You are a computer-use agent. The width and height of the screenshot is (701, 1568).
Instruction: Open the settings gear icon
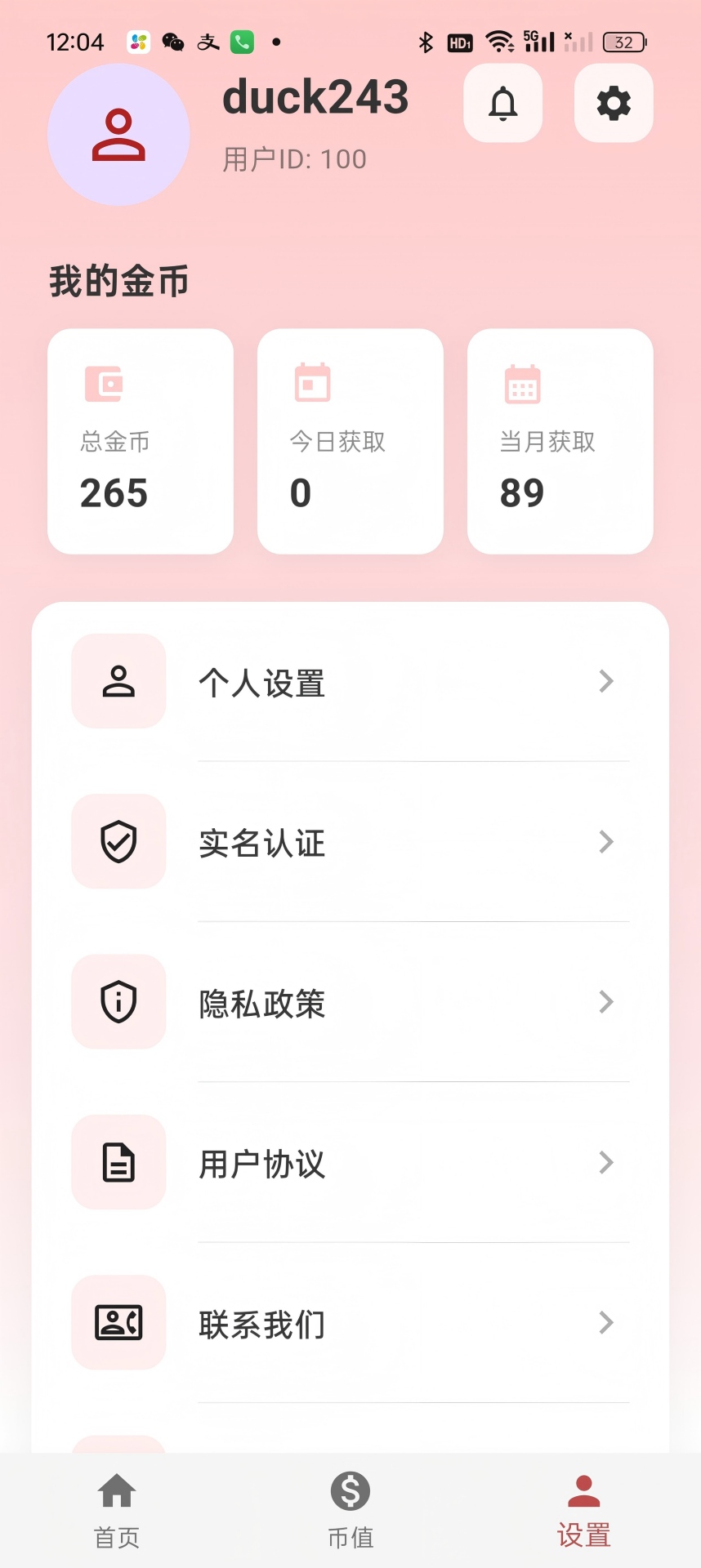click(x=613, y=103)
